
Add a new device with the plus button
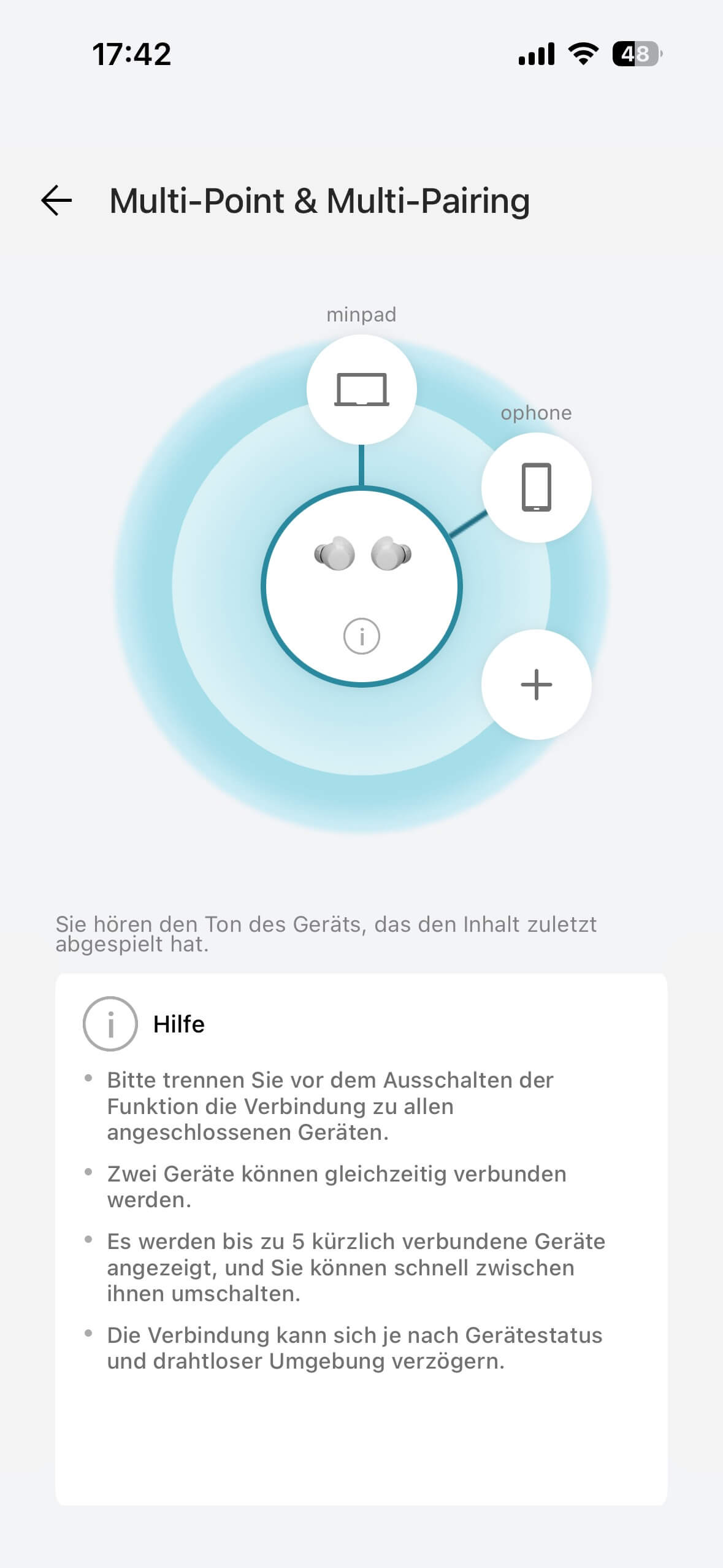click(536, 684)
